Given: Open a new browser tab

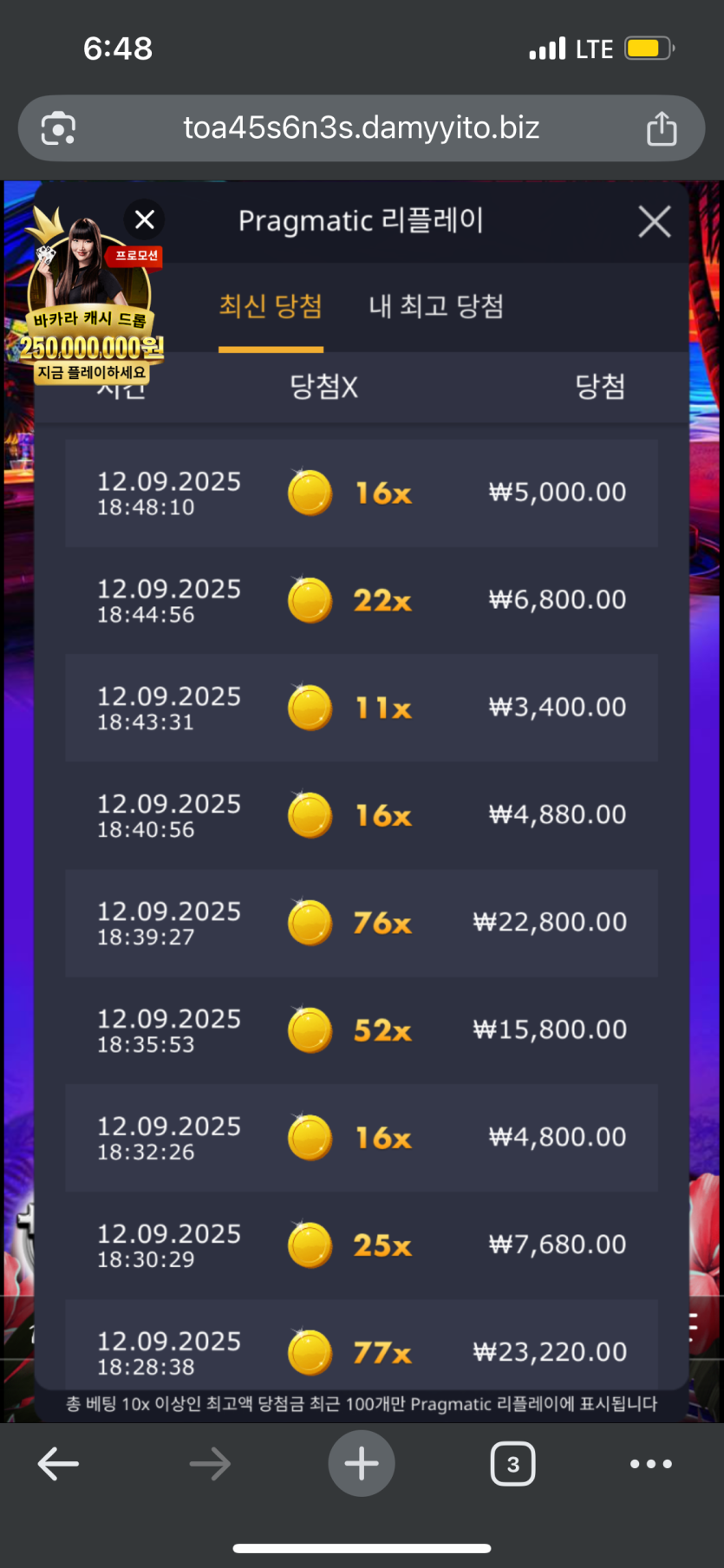Looking at the screenshot, I should (362, 1464).
